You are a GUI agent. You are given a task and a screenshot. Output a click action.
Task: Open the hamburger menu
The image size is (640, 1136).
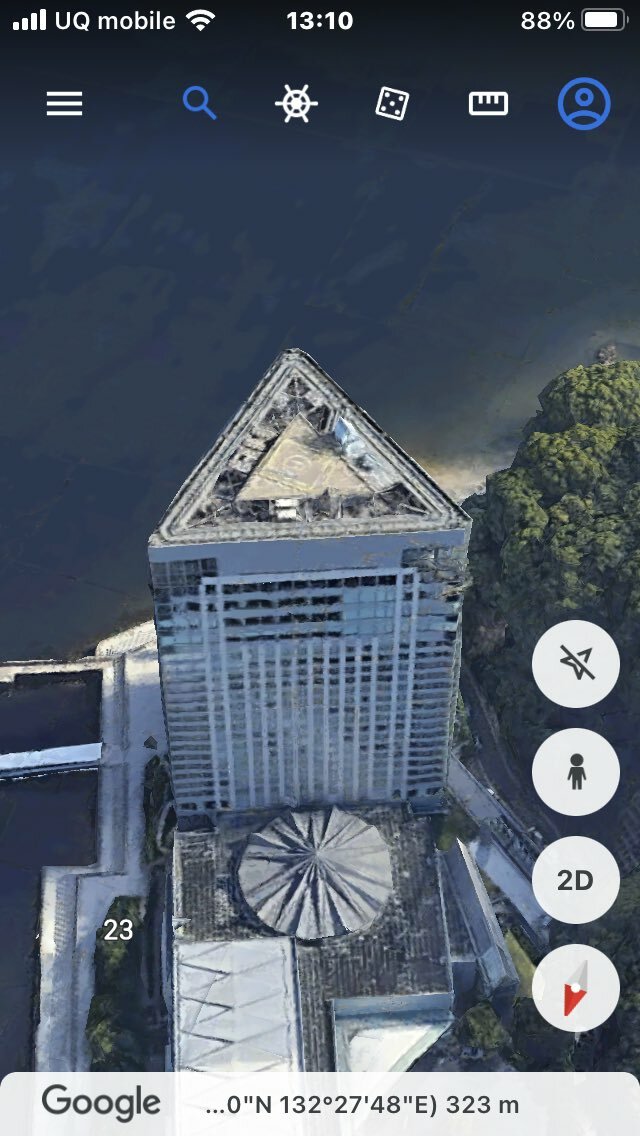pyautogui.click(x=65, y=104)
